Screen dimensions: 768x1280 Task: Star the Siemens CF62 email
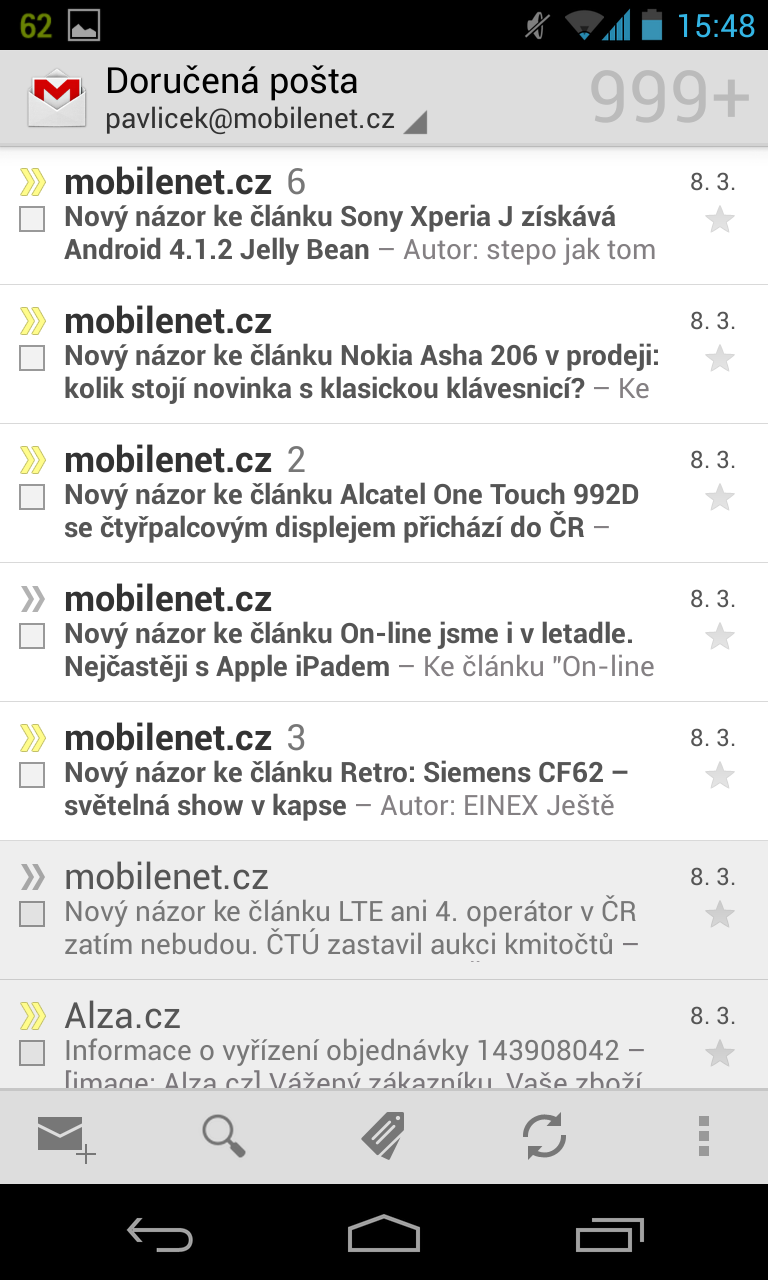(721, 773)
